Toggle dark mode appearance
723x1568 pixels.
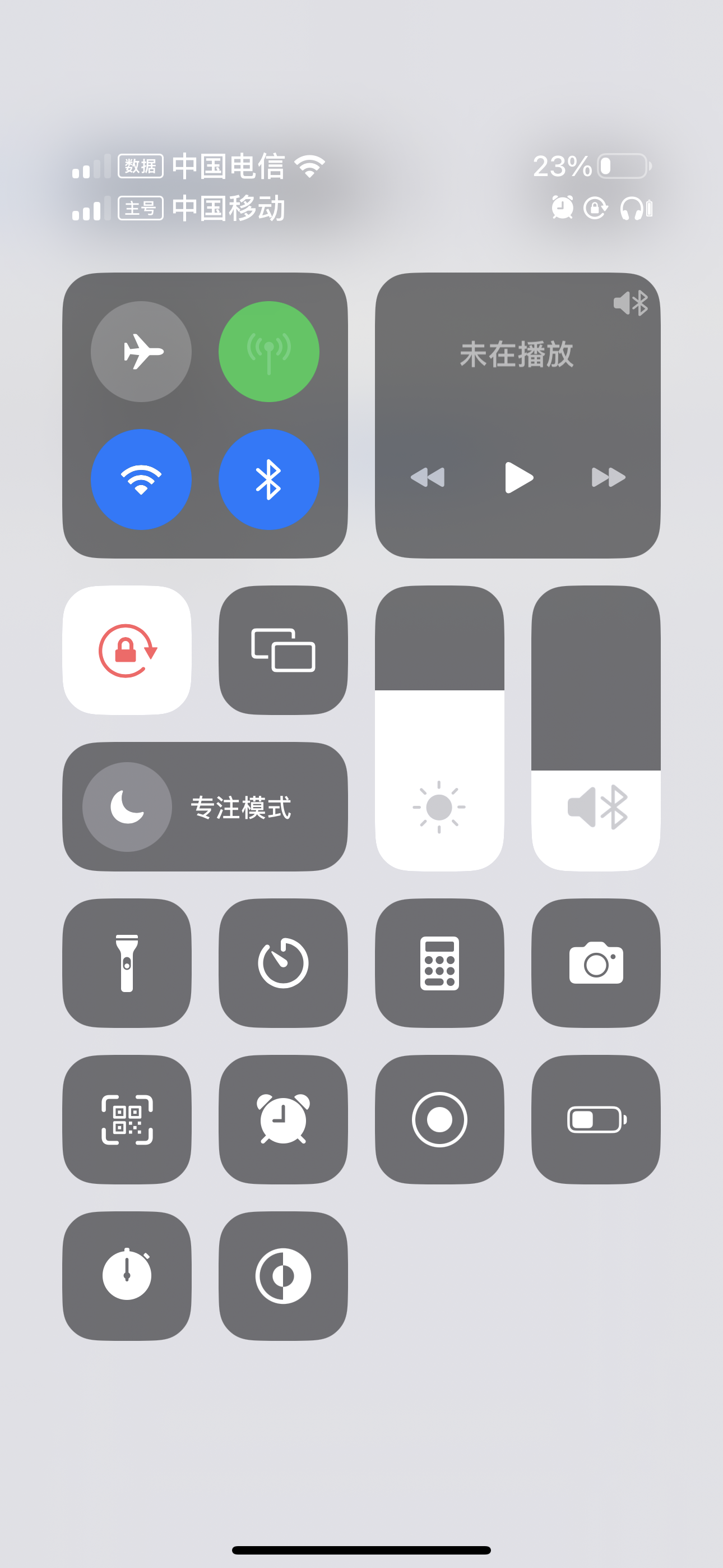tap(283, 1276)
